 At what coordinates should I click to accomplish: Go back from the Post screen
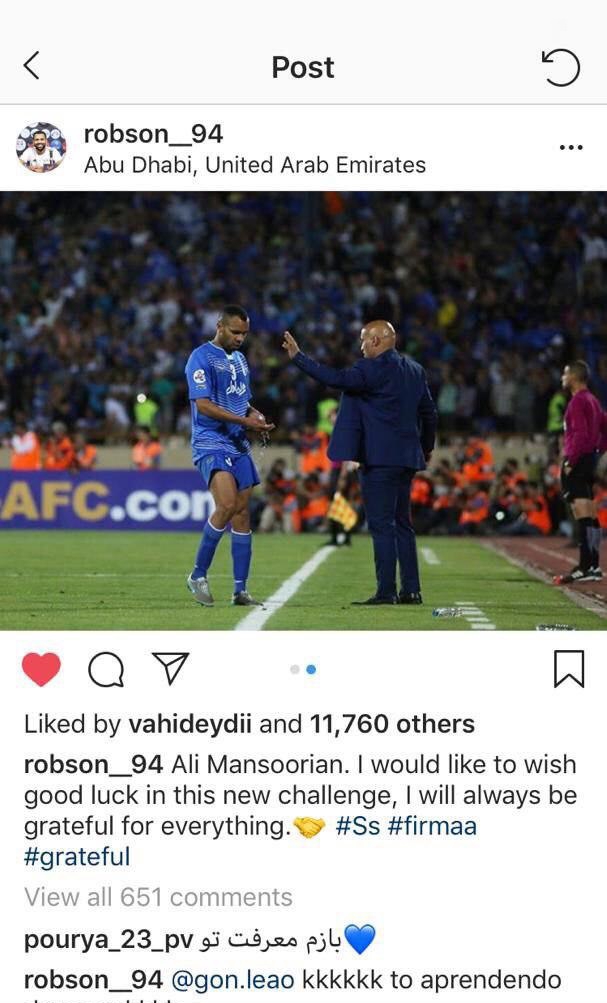point(32,67)
